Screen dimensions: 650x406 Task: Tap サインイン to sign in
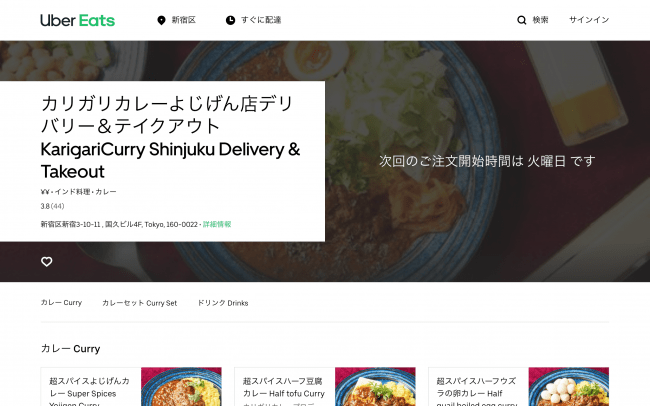pyautogui.click(x=588, y=20)
